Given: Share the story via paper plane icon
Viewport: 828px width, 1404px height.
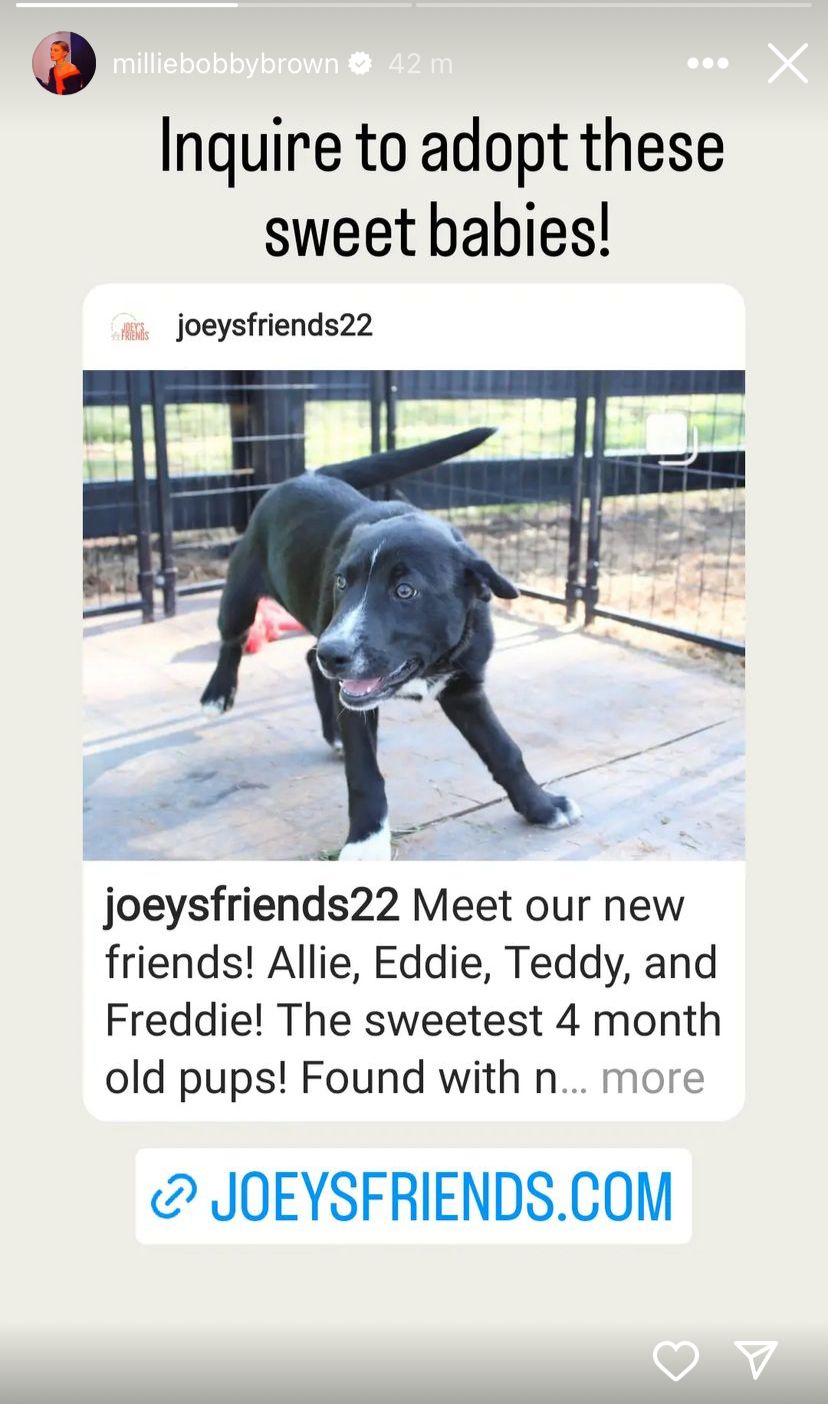Looking at the screenshot, I should [756, 1360].
